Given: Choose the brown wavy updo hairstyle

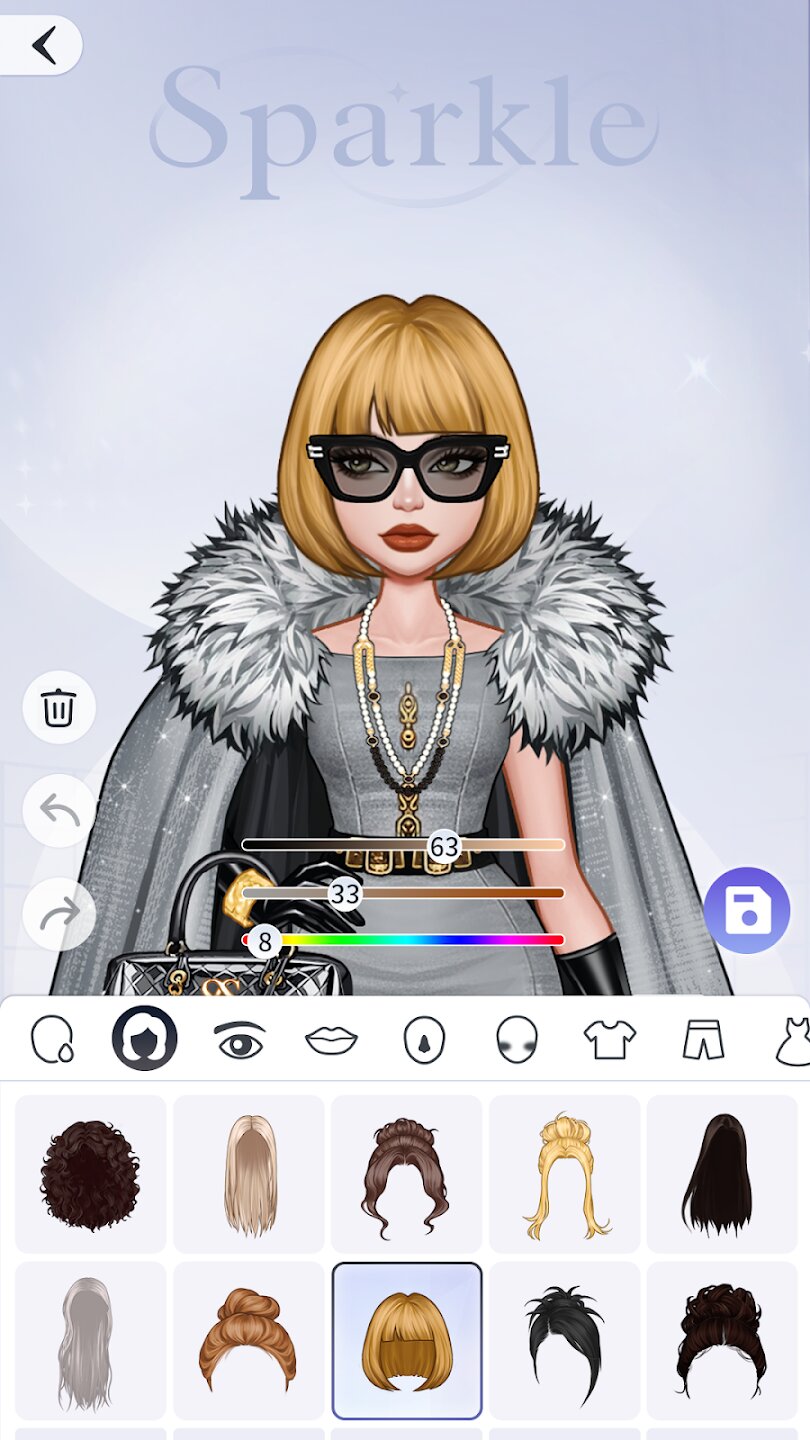Looking at the screenshot, I should 406,1175.
